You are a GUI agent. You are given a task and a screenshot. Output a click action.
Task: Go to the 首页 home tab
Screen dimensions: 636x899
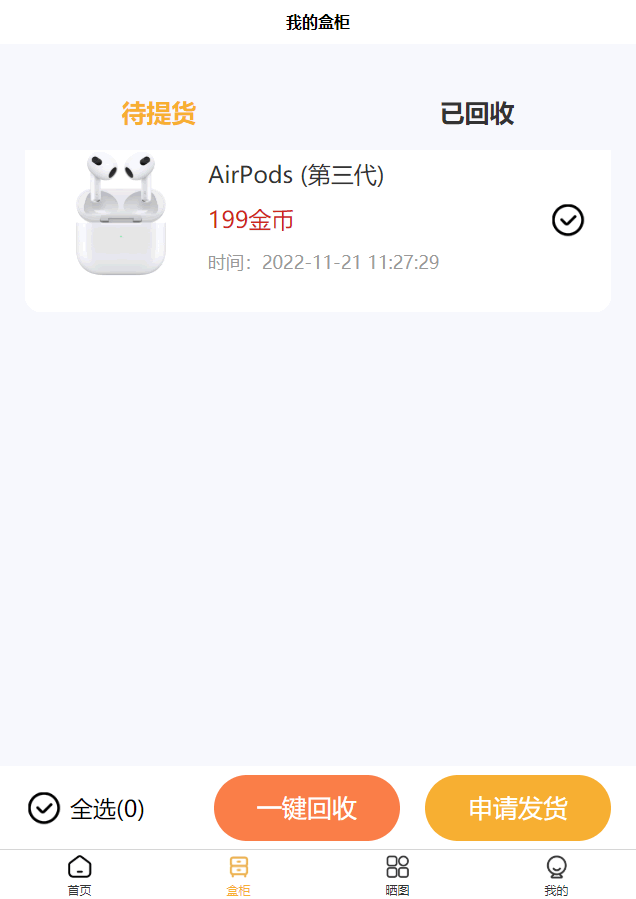click(x=80, y=875)
